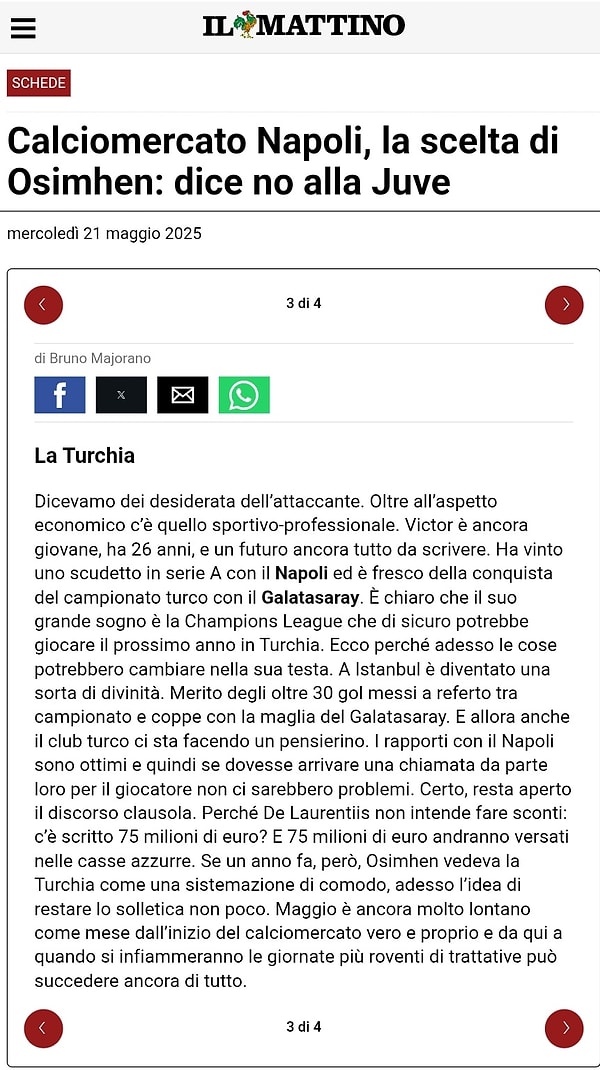Image resolution: width=600 pixels, height=1070 pixels.
Task: Share the article on Facebook
Action: (x=60, y=395)
